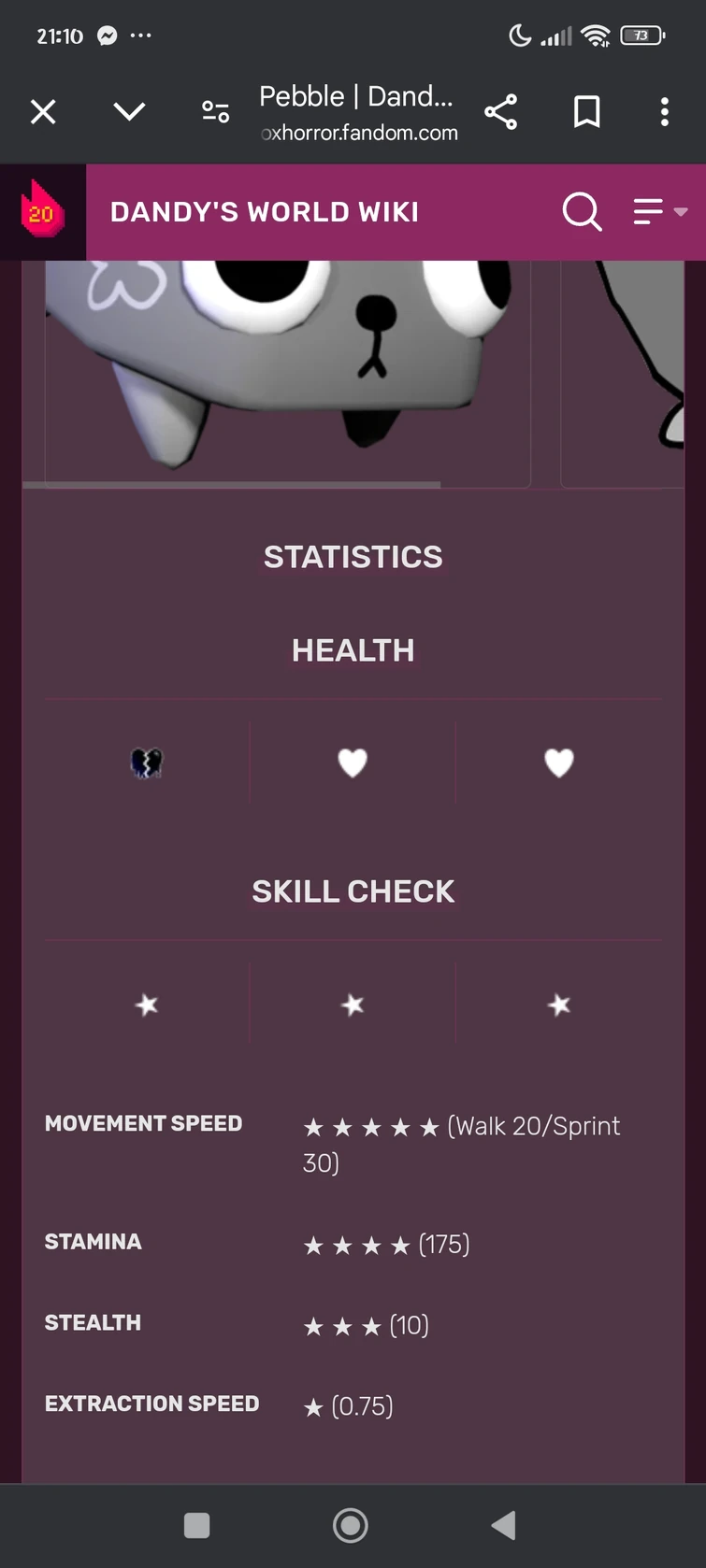Select the first white heart icon
Screen dimensions: 706x1568
(353, 763)
